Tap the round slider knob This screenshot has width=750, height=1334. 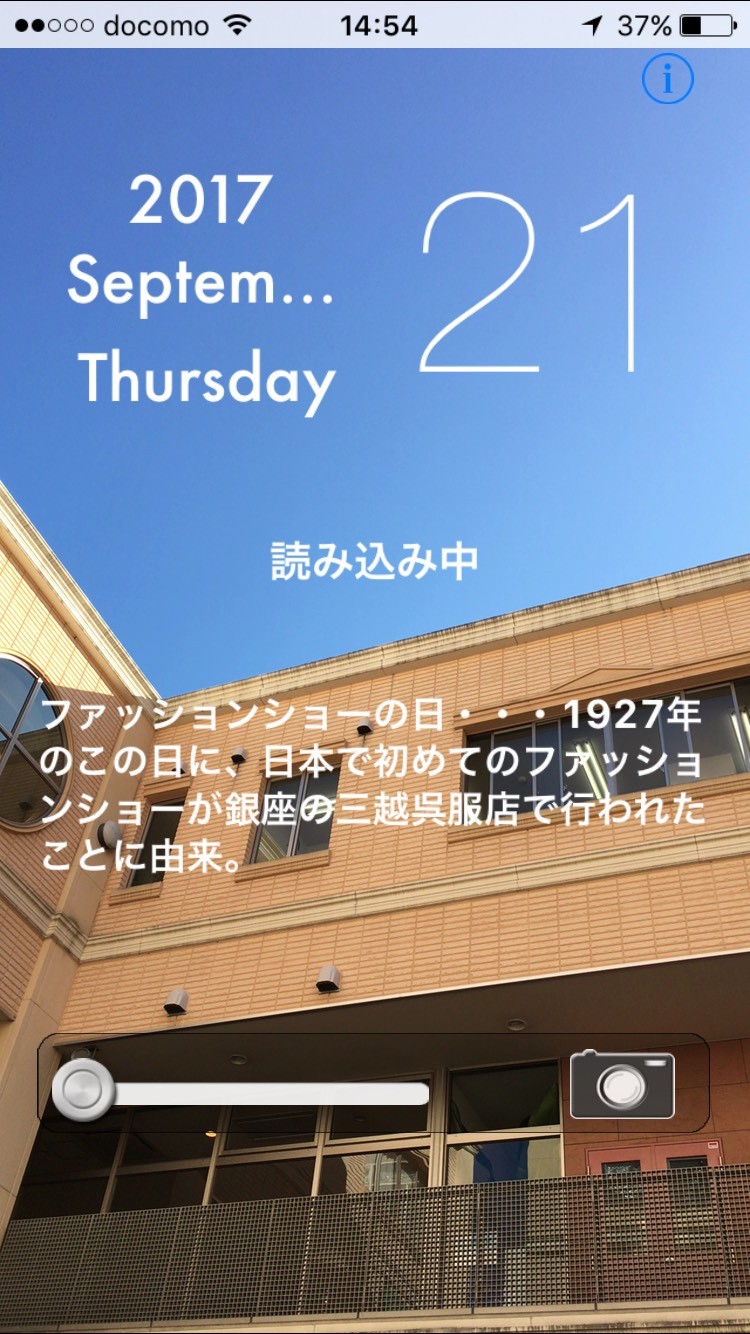tap(83, 1089)
